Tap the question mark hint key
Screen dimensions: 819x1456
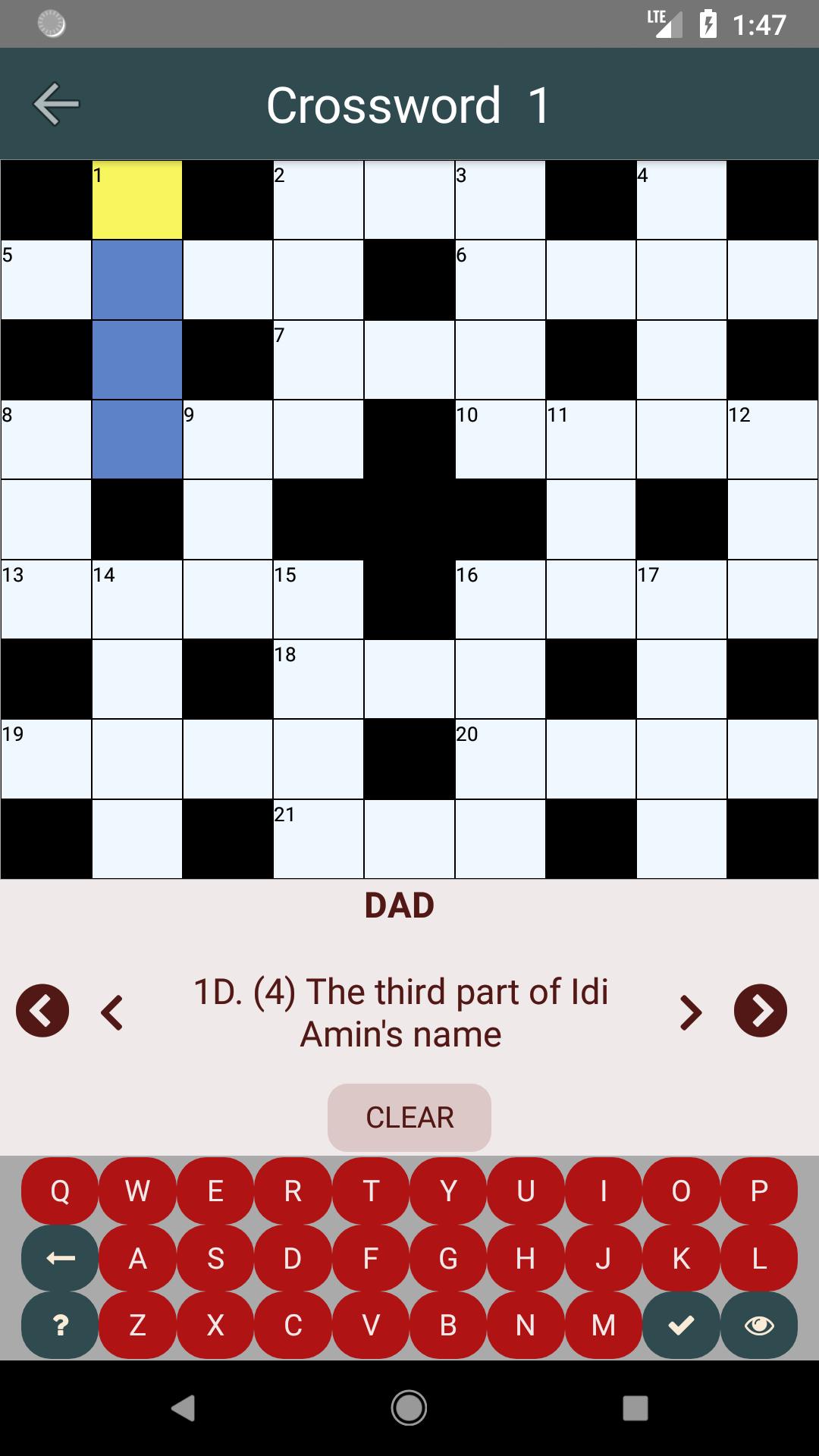tap(60, 1325)
